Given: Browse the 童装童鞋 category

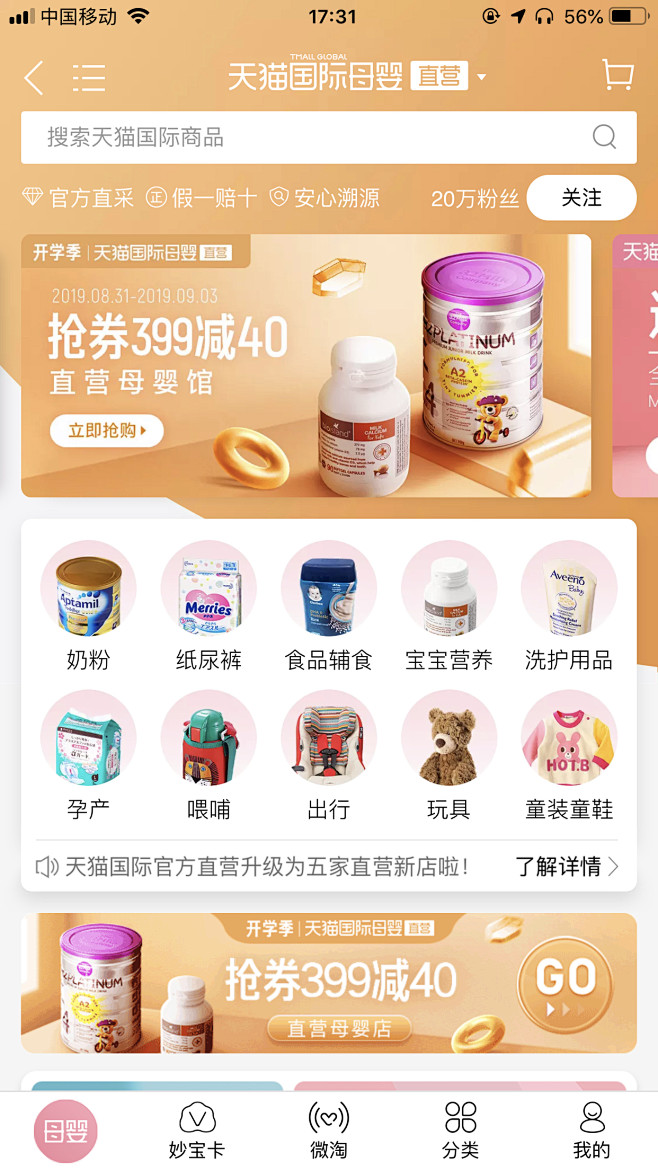Looking at the screenshot, I should [x=568, y=757].
